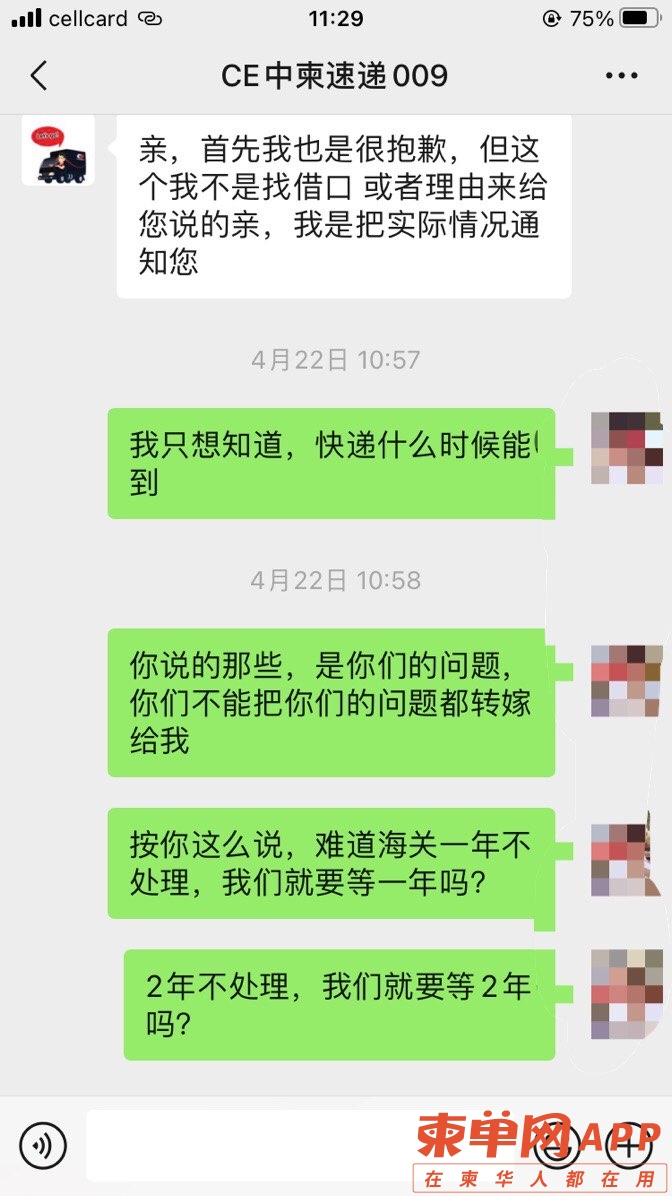Focus the message text field
Screen dimensions: 672x1196
(250, 1145)
